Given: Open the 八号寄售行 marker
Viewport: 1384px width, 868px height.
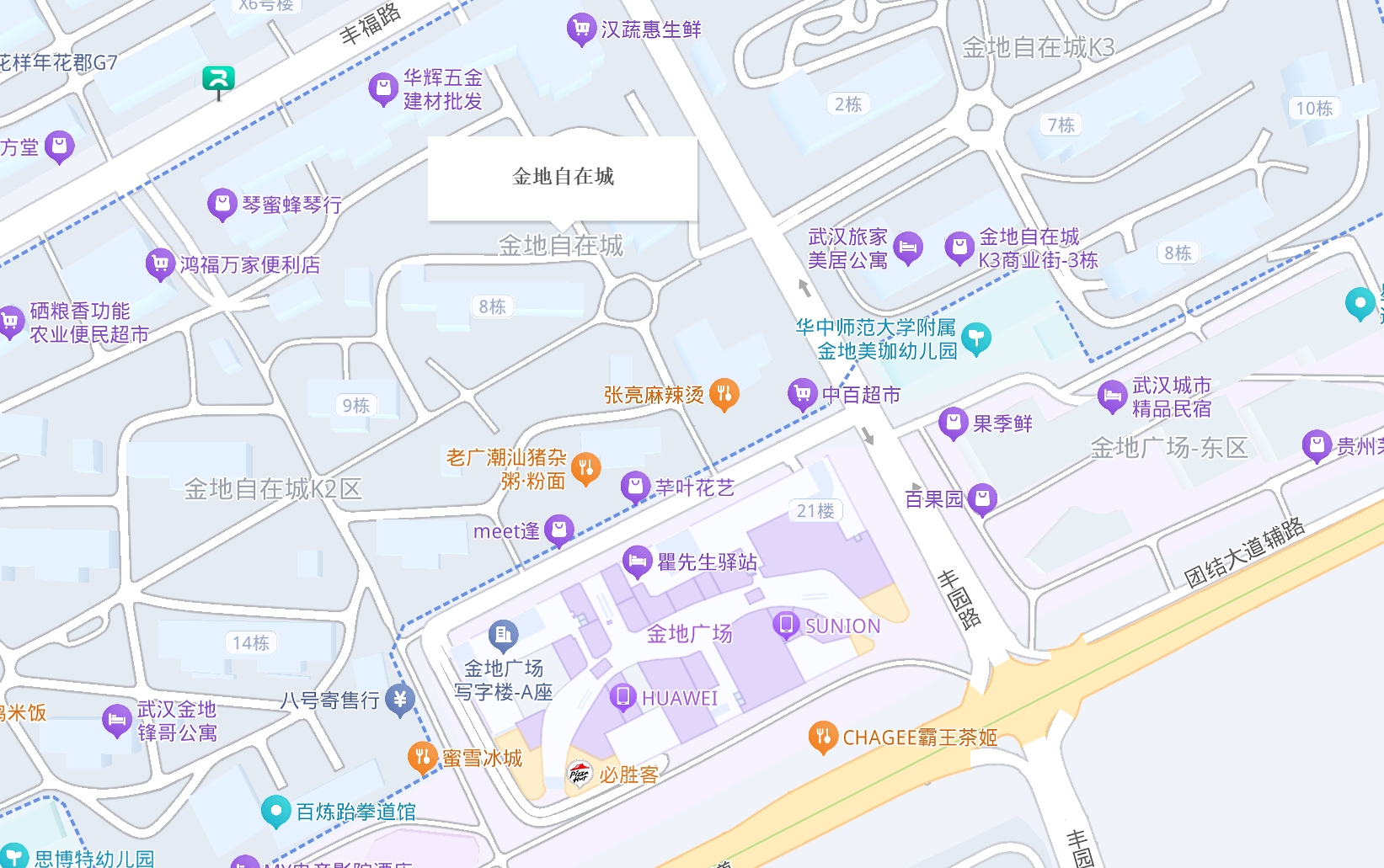Looking at the screenshot, I should pyautogui.click(x=400, y=700).
